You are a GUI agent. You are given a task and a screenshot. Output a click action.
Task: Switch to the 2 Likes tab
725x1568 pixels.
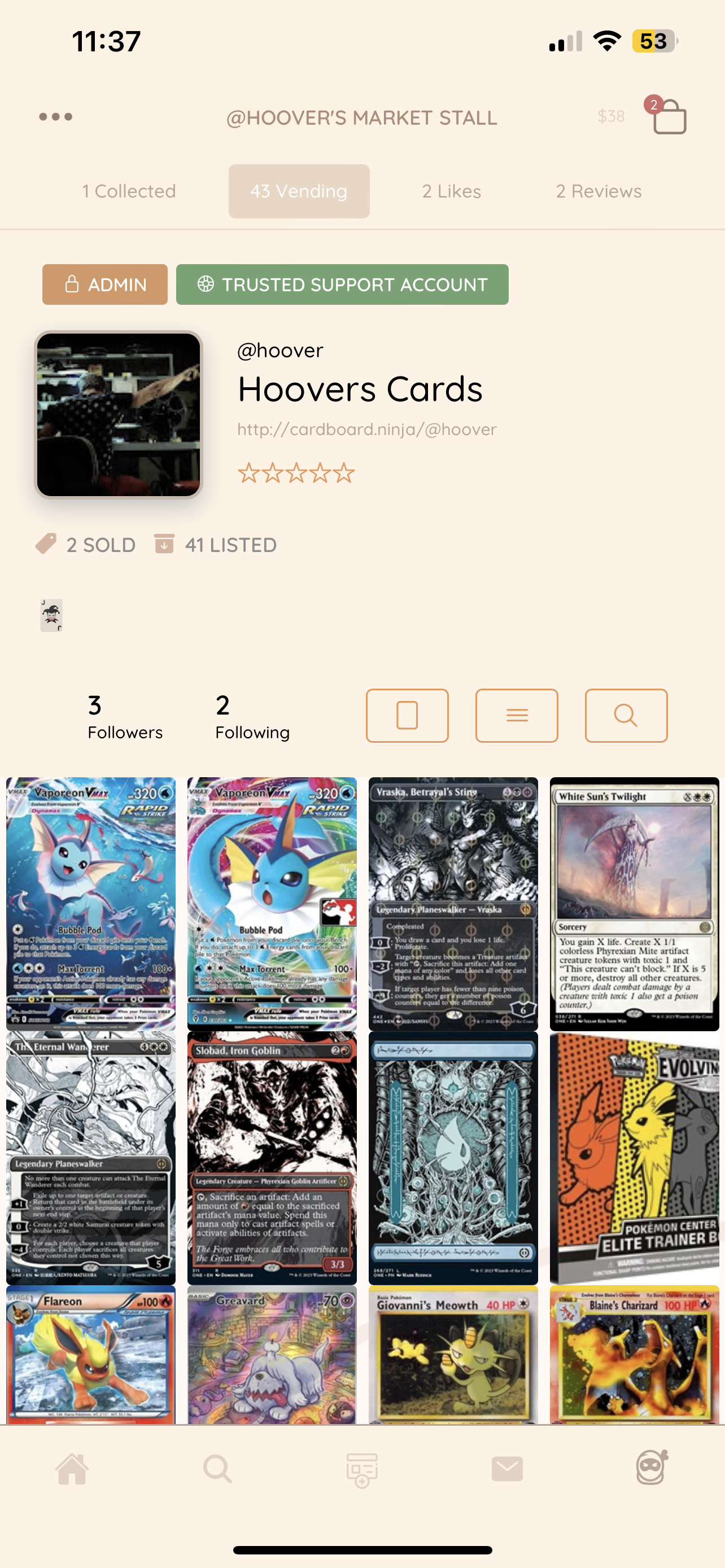tap(452, 191)
